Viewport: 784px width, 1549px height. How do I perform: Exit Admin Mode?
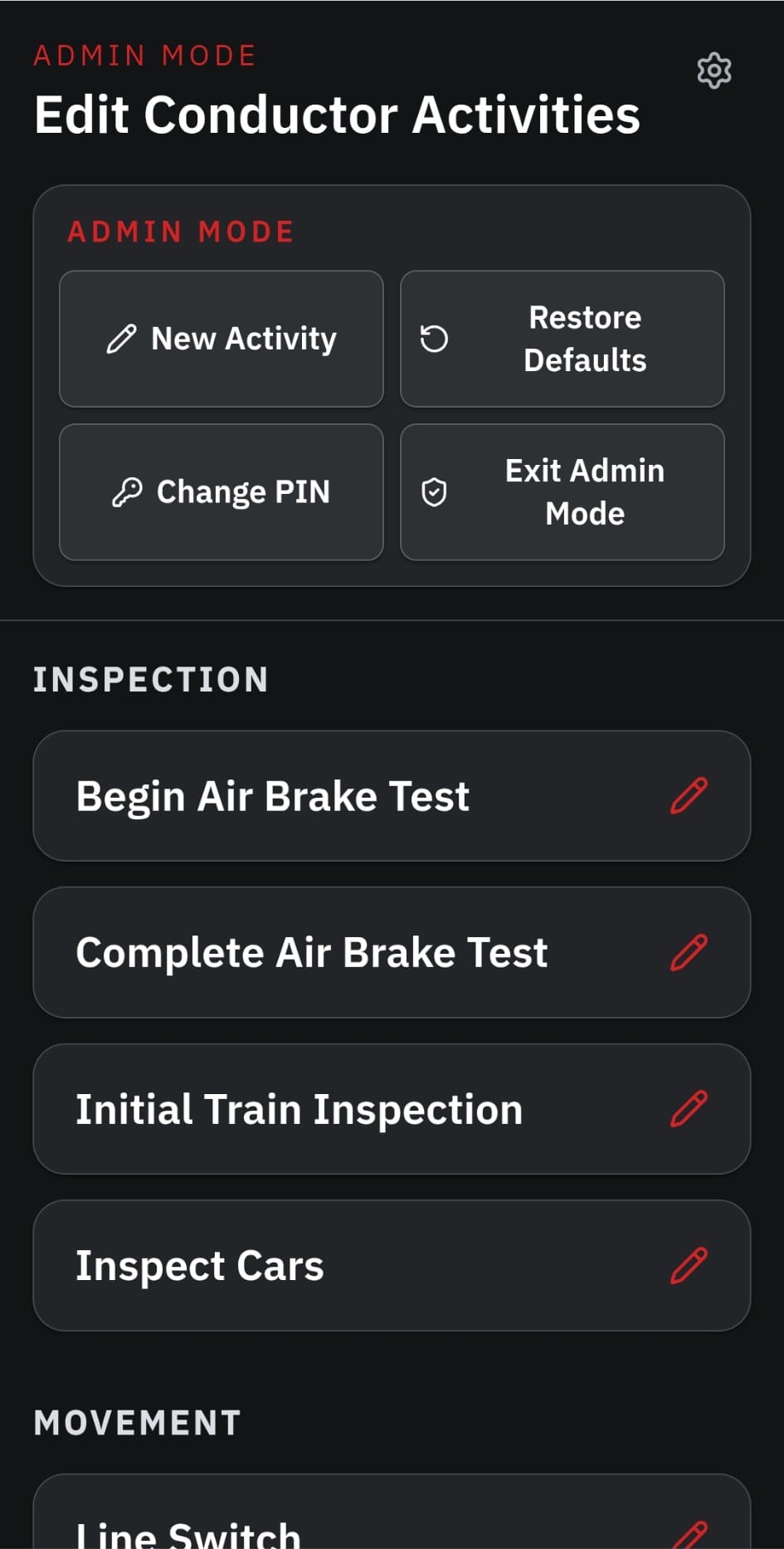(562, 492)
